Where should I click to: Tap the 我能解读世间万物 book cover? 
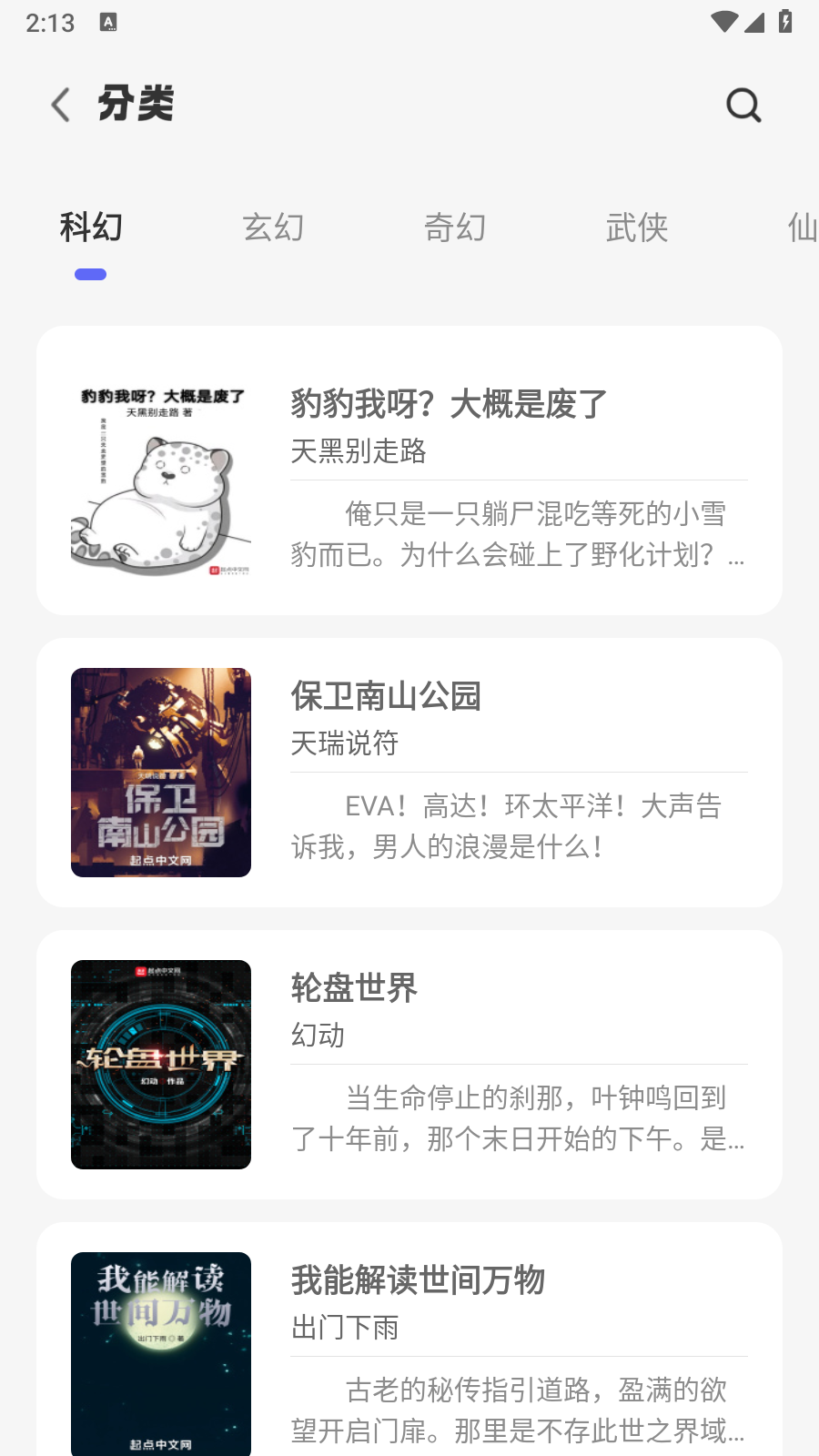pyautogui.click(x=160, y=1354)
